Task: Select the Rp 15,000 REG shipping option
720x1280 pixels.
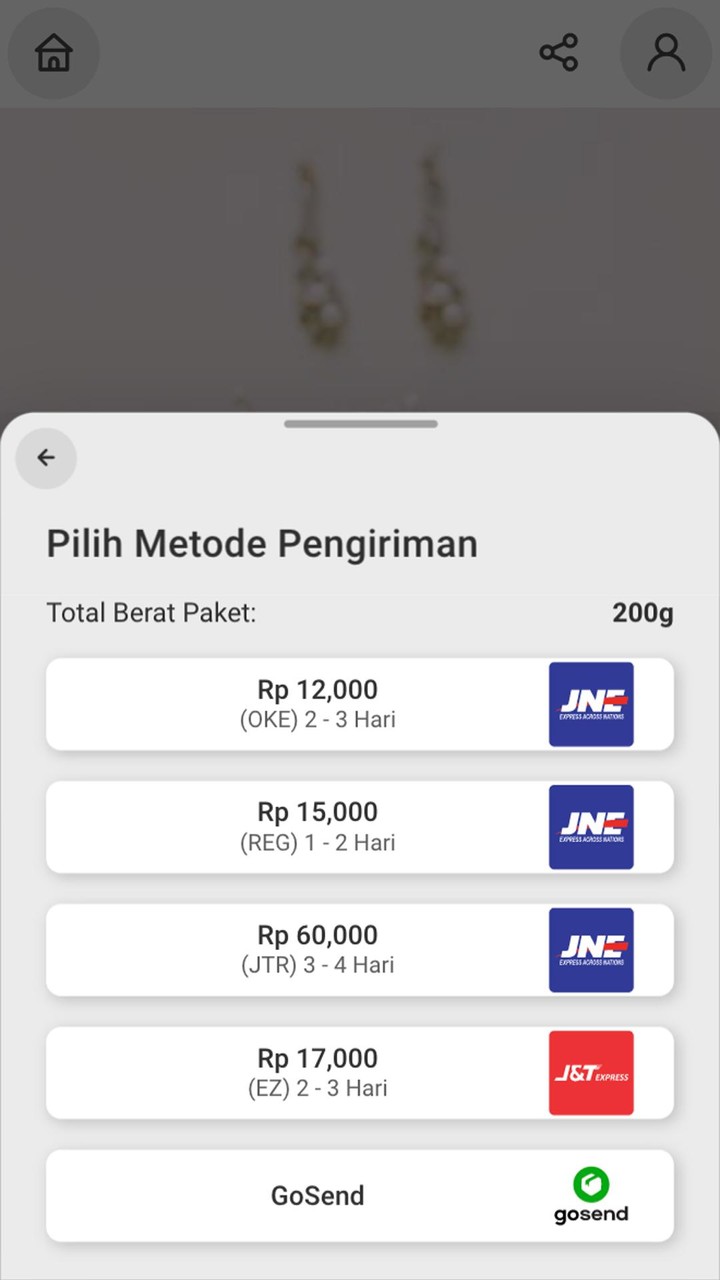Action: coord(317,827)
